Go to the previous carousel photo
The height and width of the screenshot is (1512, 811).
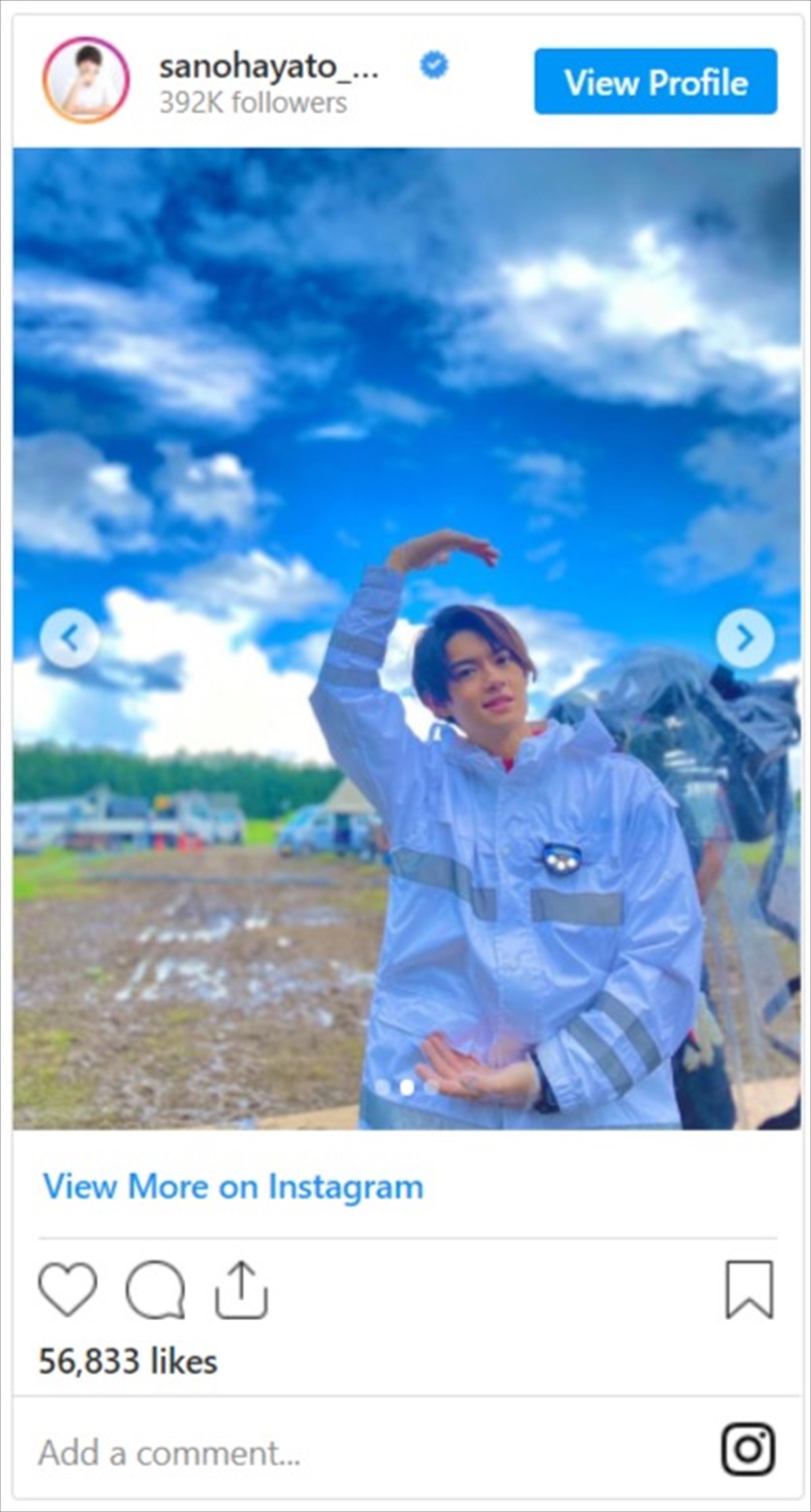70,637
